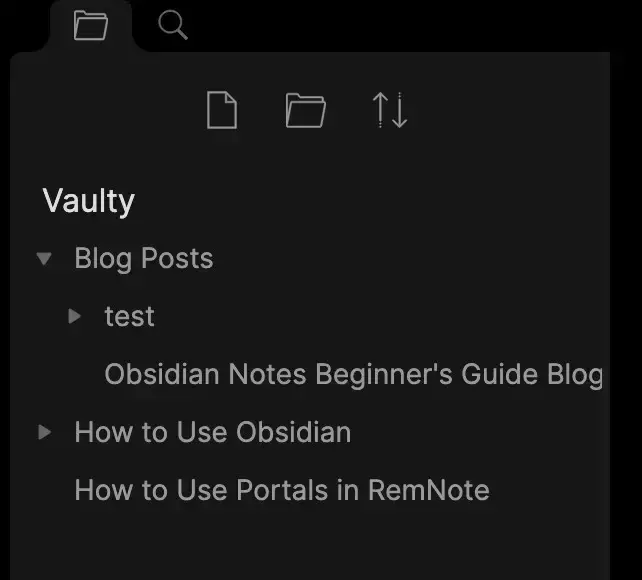Image resolution: width=642 pixels, height=580 pixels.
Task: Create a new folder
Action: pyautogui.click(x=305, y=110)
